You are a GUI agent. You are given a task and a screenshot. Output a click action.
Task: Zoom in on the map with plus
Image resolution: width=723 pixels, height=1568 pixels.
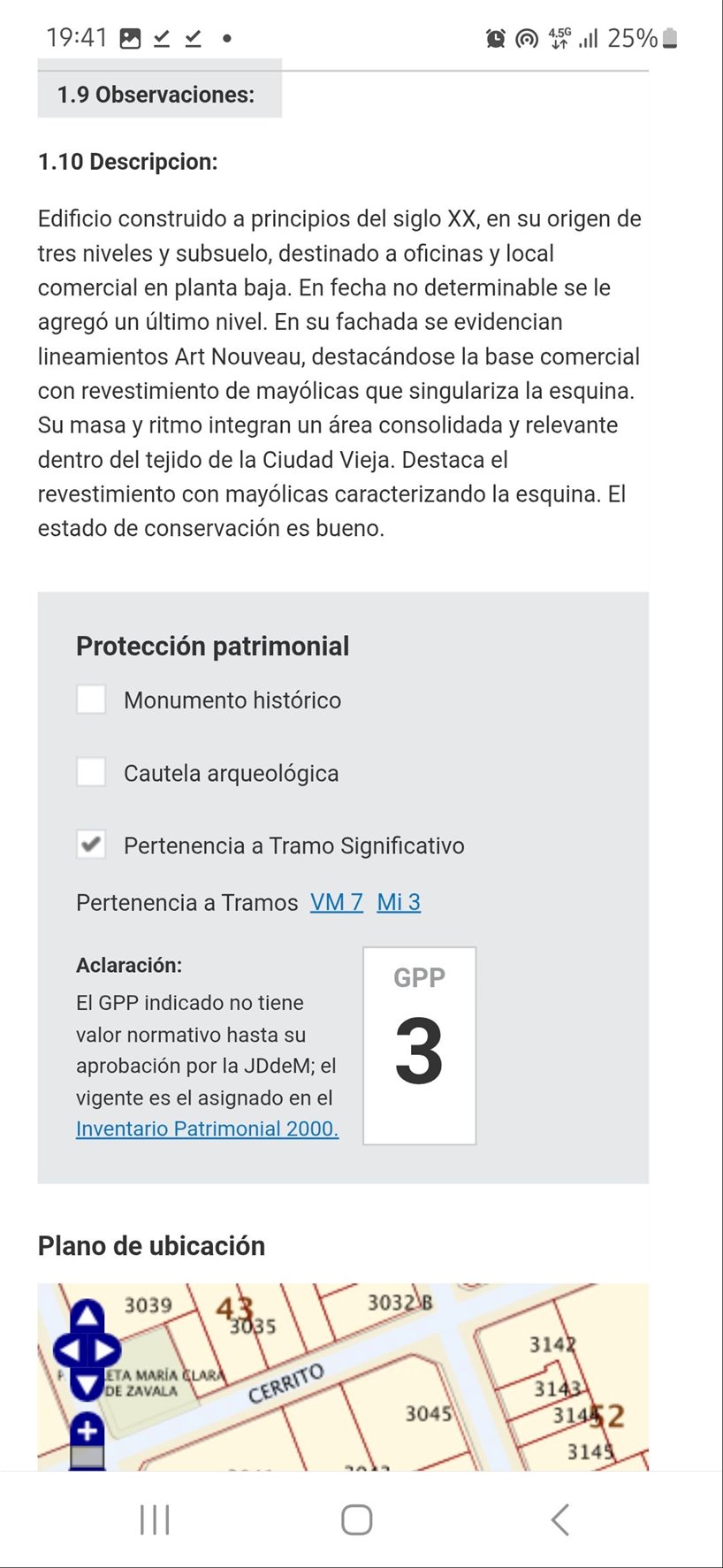pyautogui.click(x=87, y=1429)
